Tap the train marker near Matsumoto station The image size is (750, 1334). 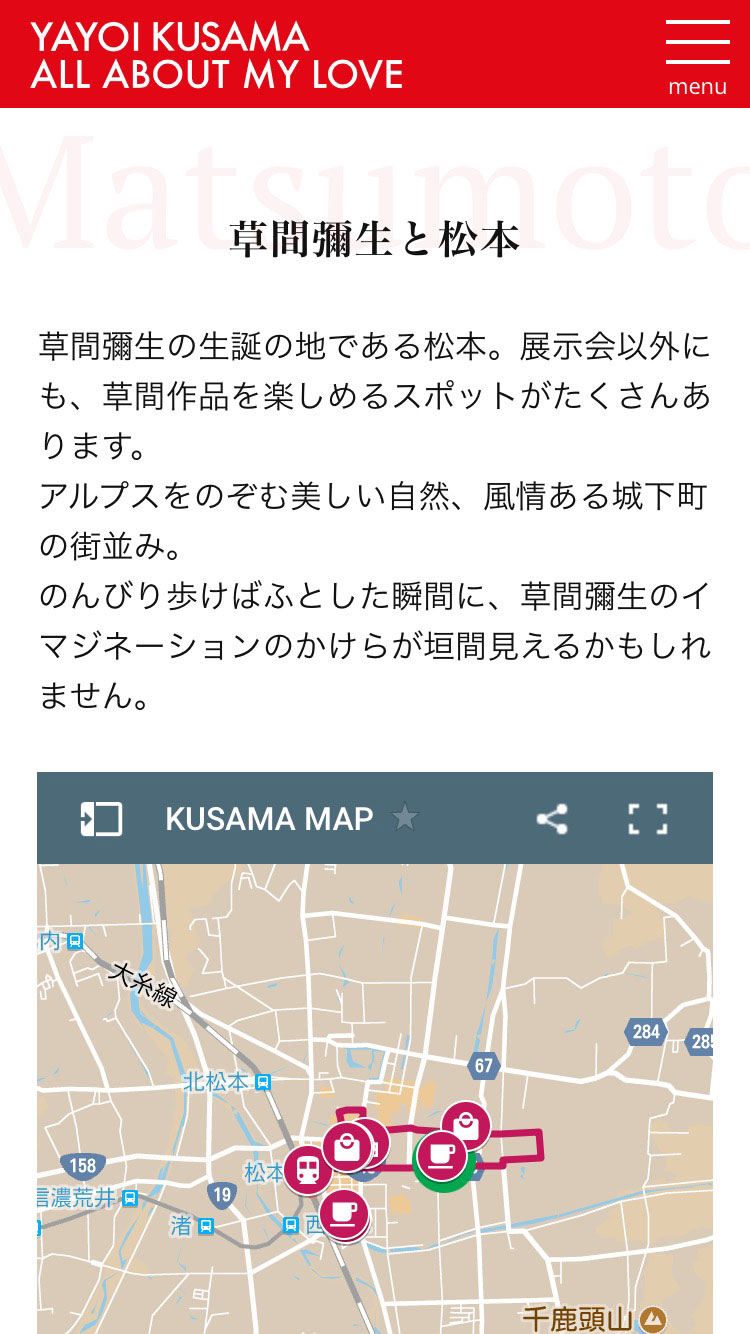[x=308, y=1169]
